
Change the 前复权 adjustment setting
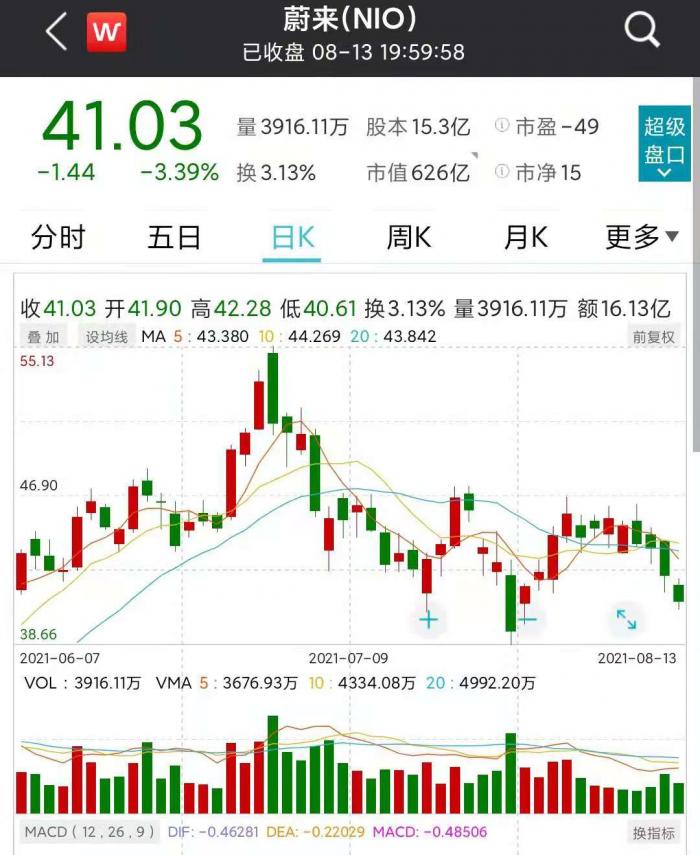pyautogui.click(x=653, y=337)
